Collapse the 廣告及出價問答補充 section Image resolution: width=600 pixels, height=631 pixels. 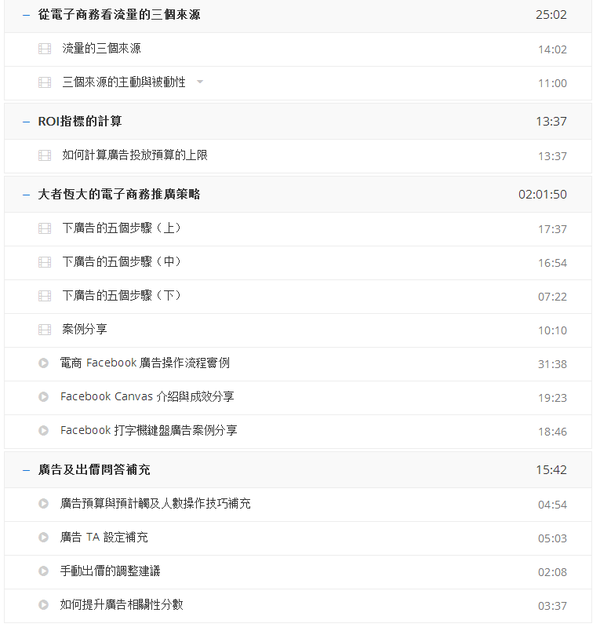[26, 468]
